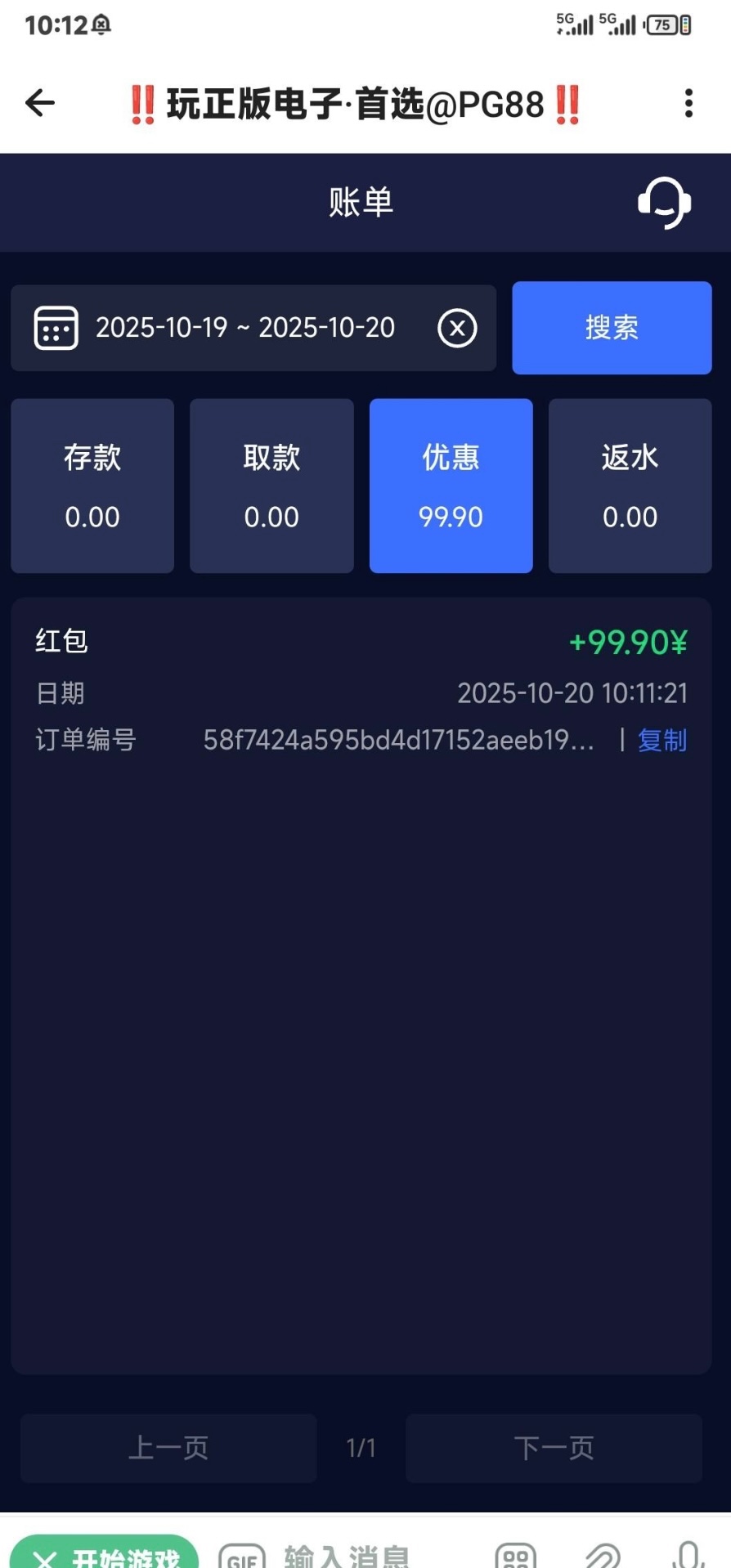
Task: Switch to the 返水 rebate tab
Action: pos(630,486)
